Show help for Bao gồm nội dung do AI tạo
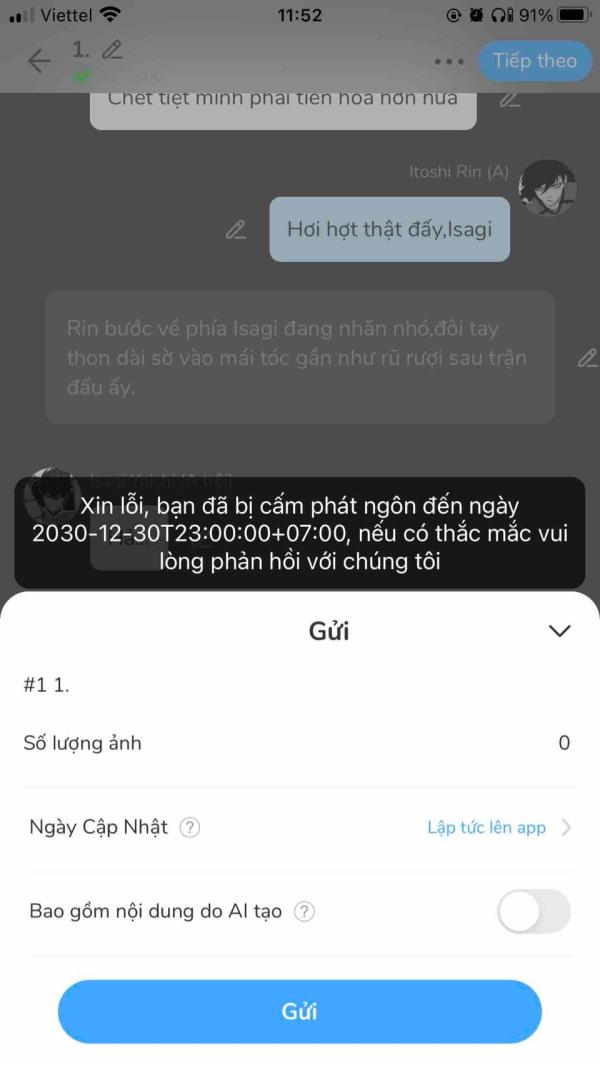The width and height of the screenshot is (600, 1067). click(306, 912)
